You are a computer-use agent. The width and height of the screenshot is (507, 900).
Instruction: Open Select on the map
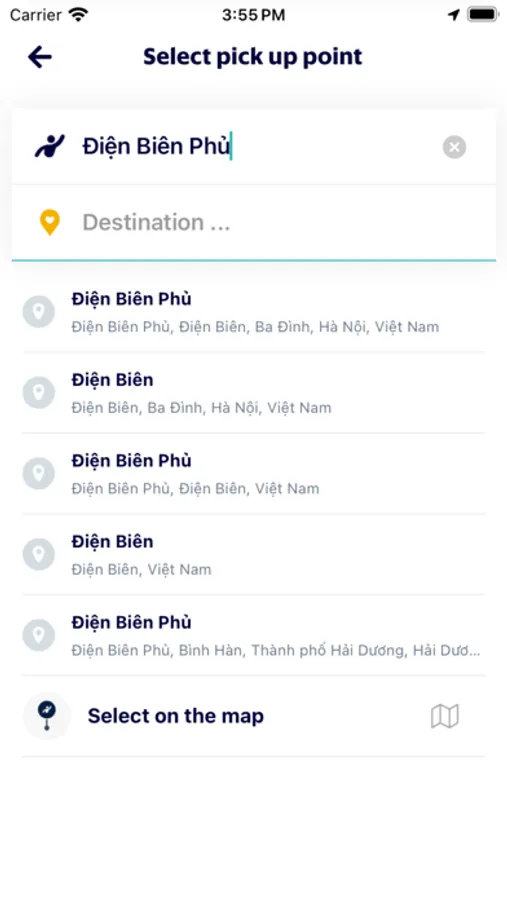(x=254, y=716)
